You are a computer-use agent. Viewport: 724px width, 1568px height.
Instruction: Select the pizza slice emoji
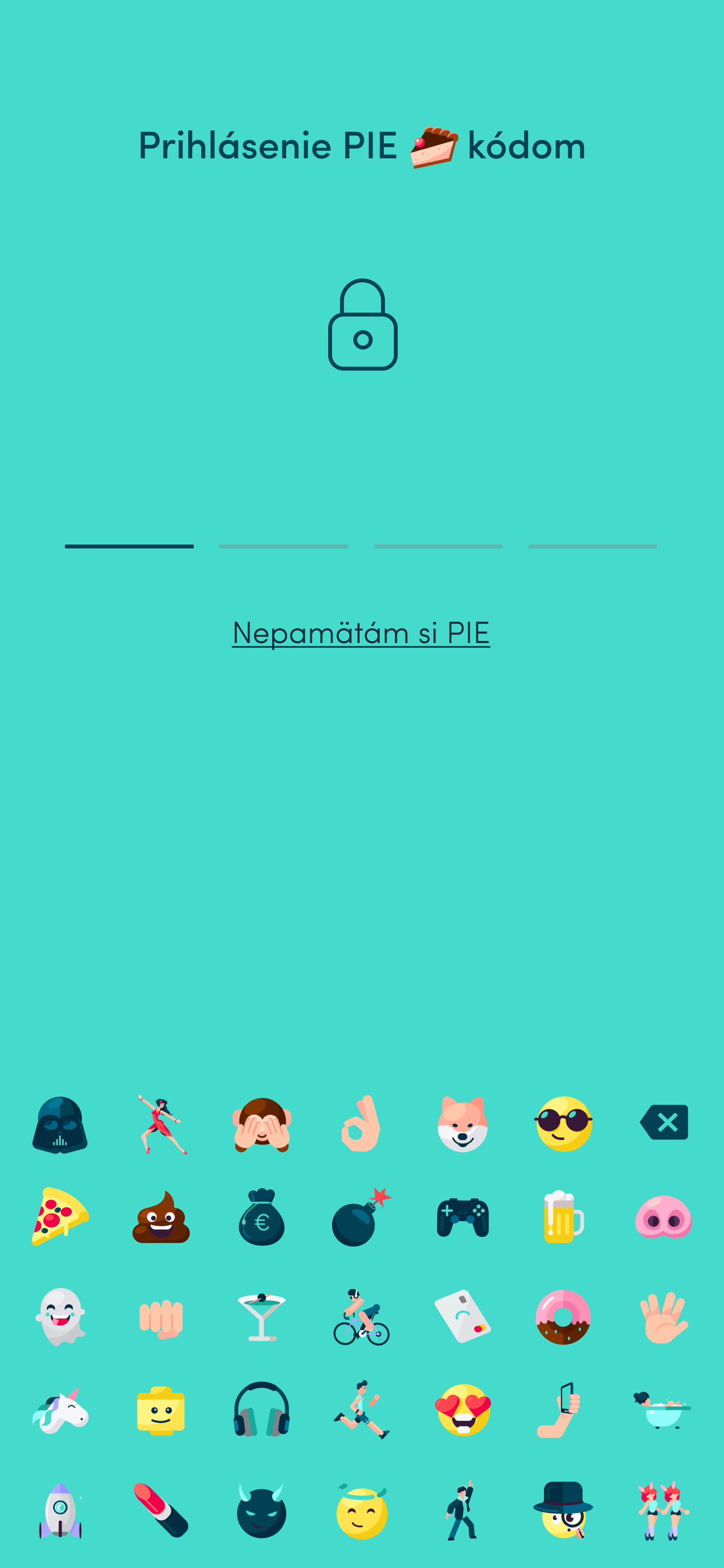point(60,1216)
